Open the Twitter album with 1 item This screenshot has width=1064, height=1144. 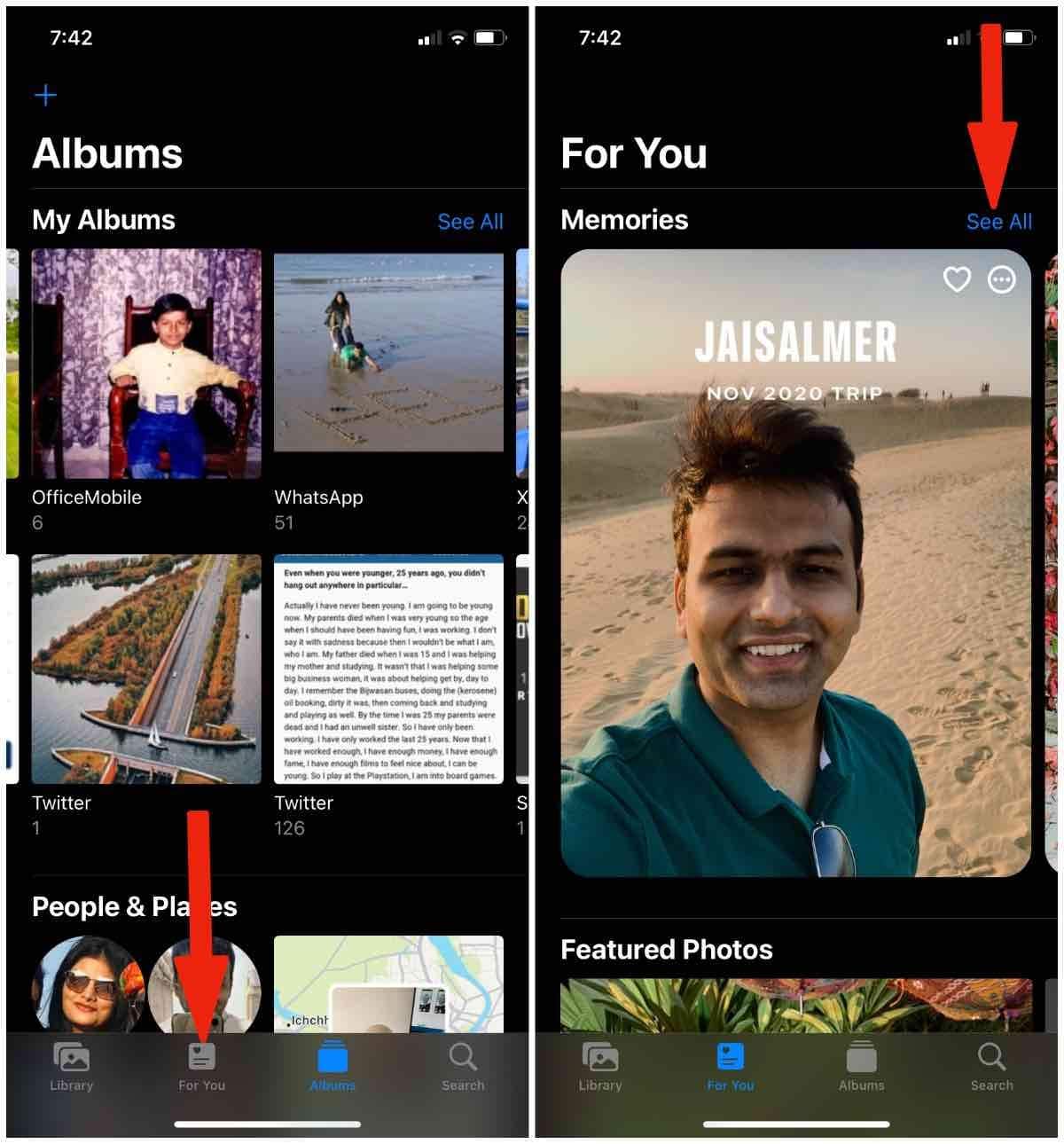(146, 670)
